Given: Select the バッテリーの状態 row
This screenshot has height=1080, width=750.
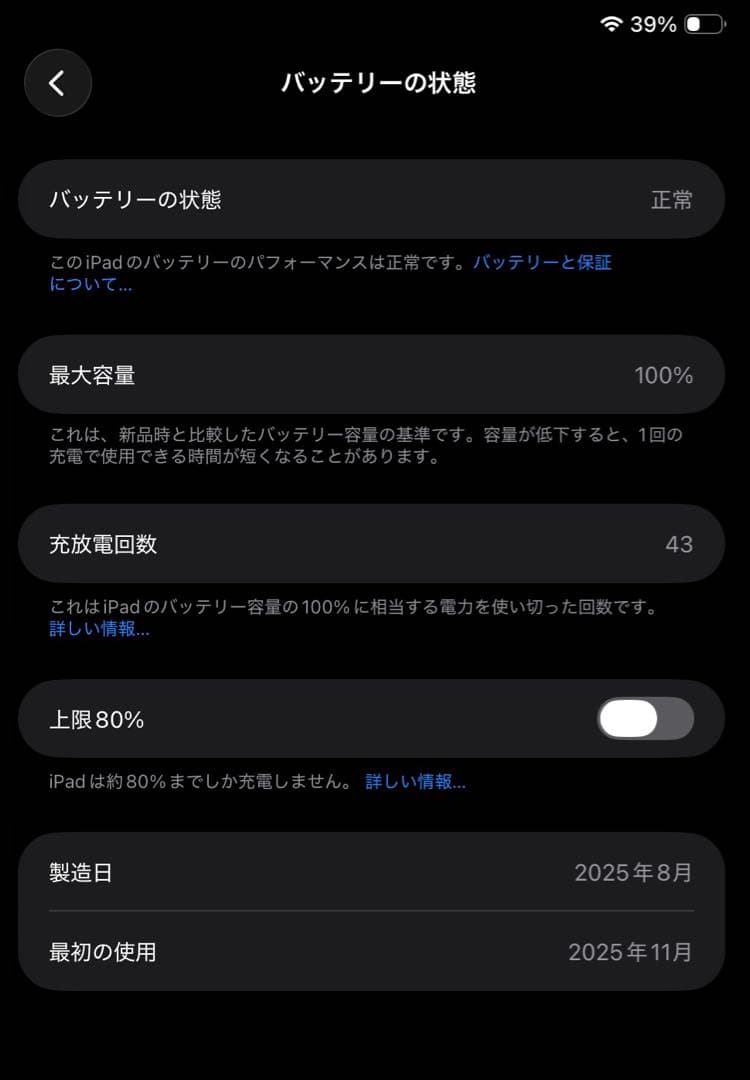Looking at the screenshot, I should pos(375,199).
